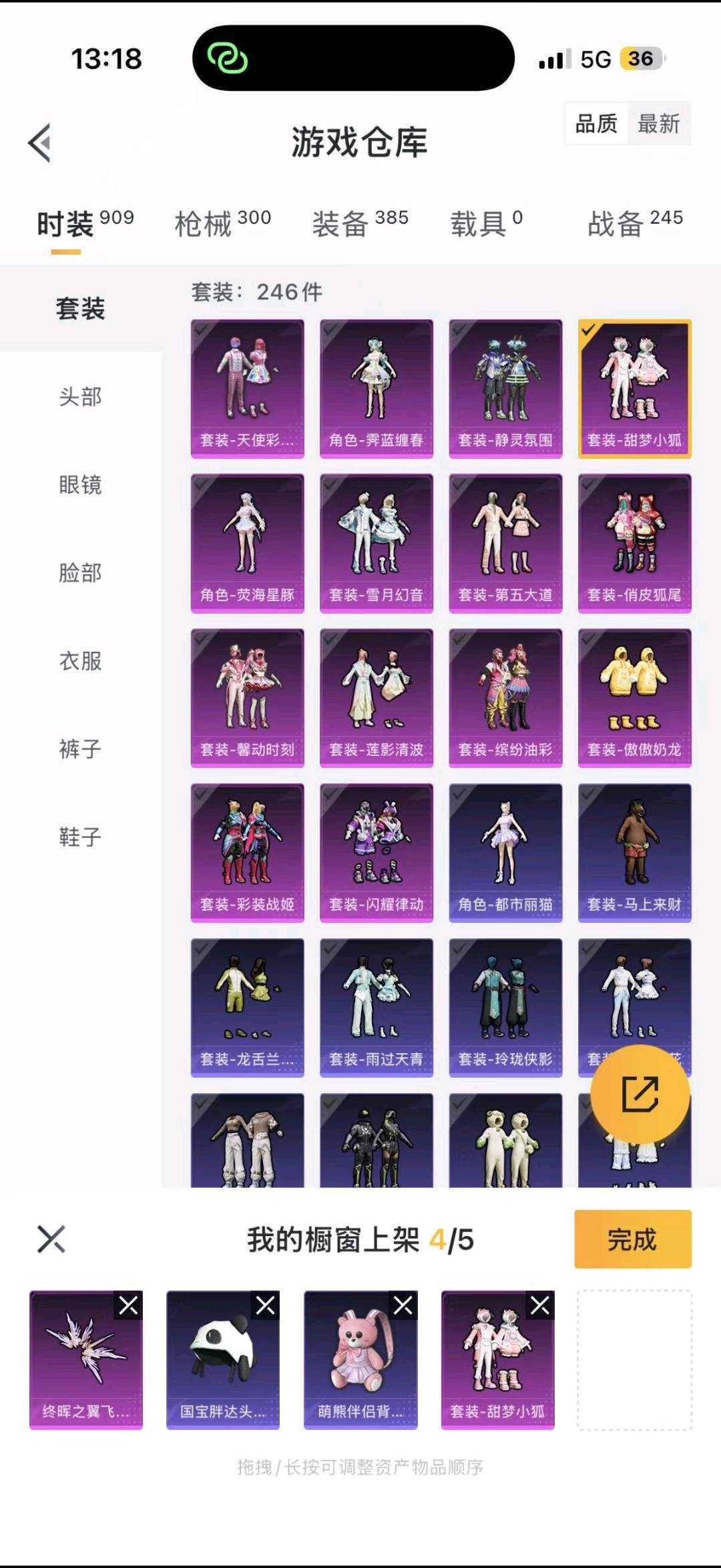
Task: Select the 头部 category
Action: click(x=80, y=397)
